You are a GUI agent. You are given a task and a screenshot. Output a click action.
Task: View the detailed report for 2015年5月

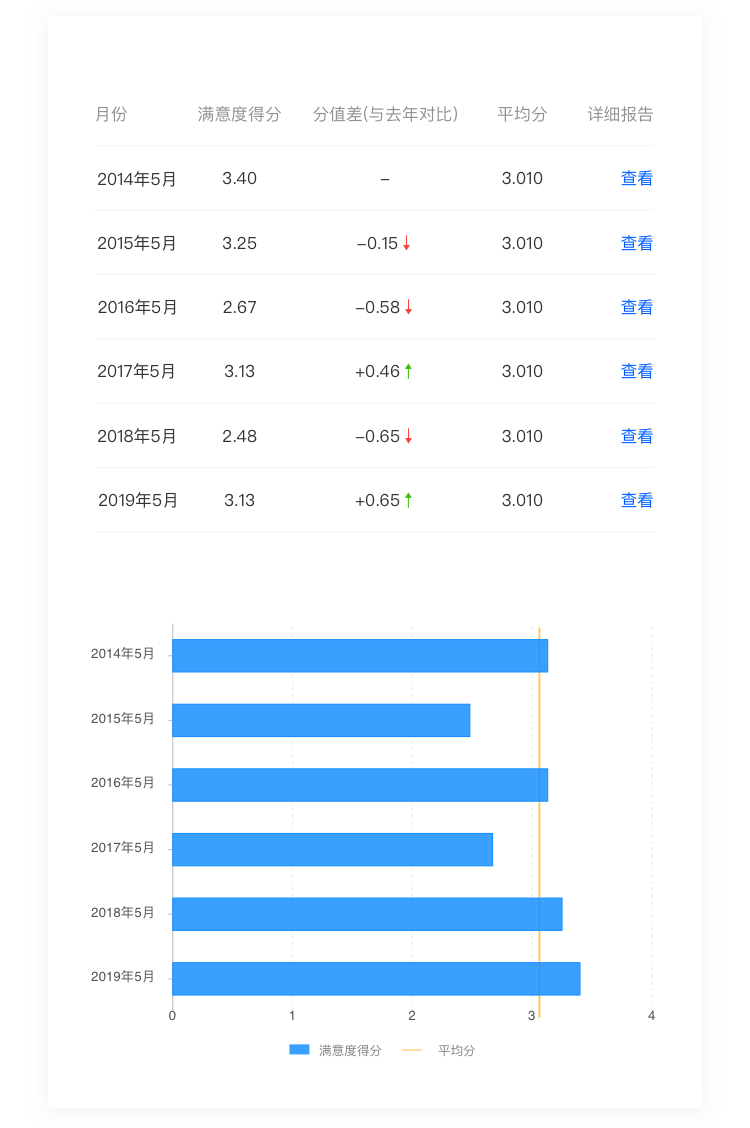(x=636, y=243)
